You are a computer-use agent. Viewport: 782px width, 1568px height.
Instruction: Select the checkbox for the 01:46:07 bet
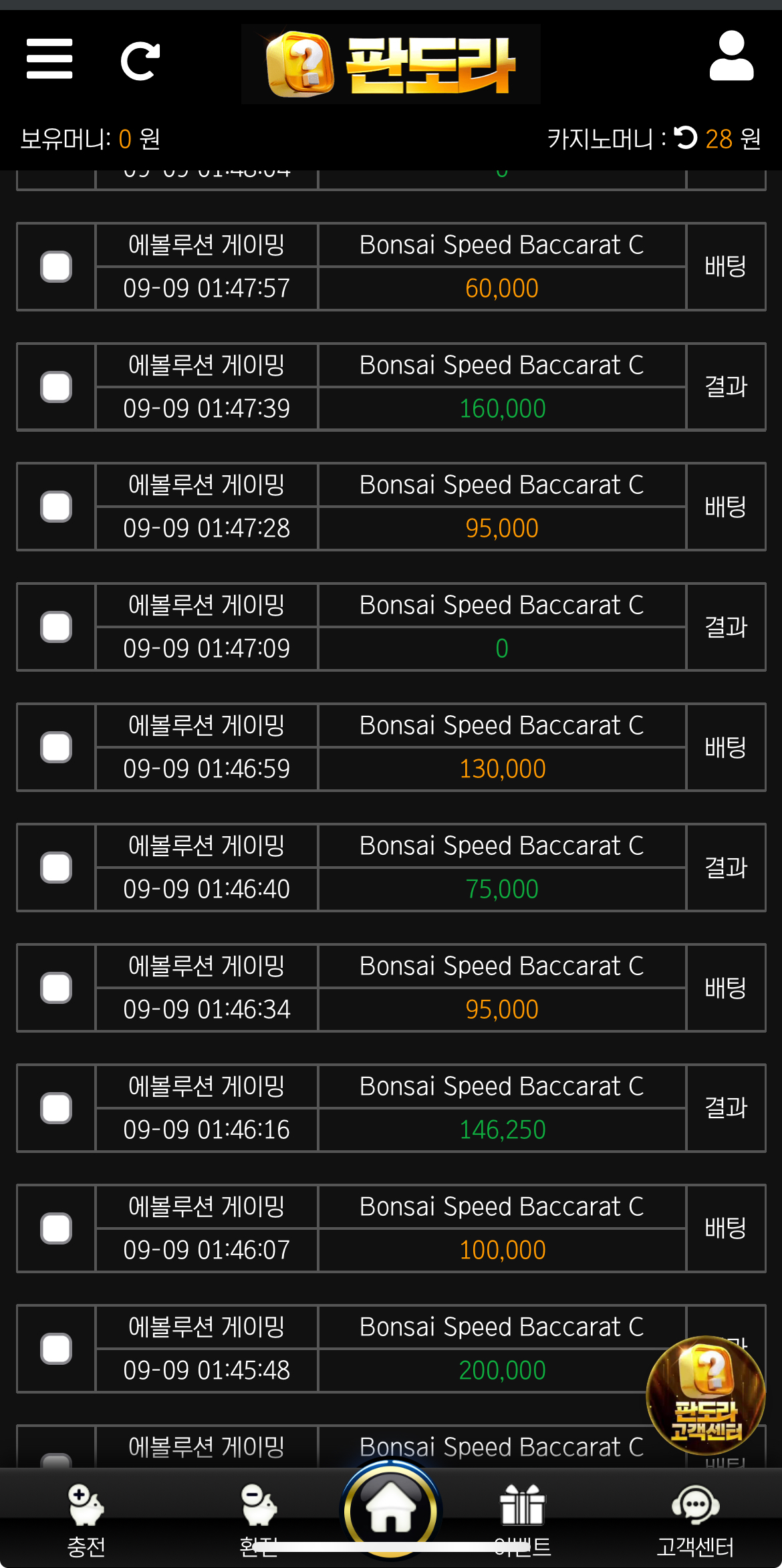click(x=56, y=1228)
